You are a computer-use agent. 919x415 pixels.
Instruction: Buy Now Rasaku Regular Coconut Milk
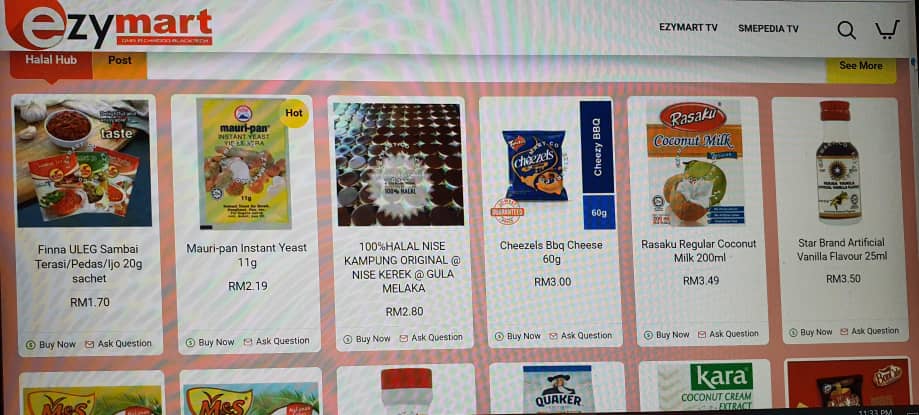point(667,334)
